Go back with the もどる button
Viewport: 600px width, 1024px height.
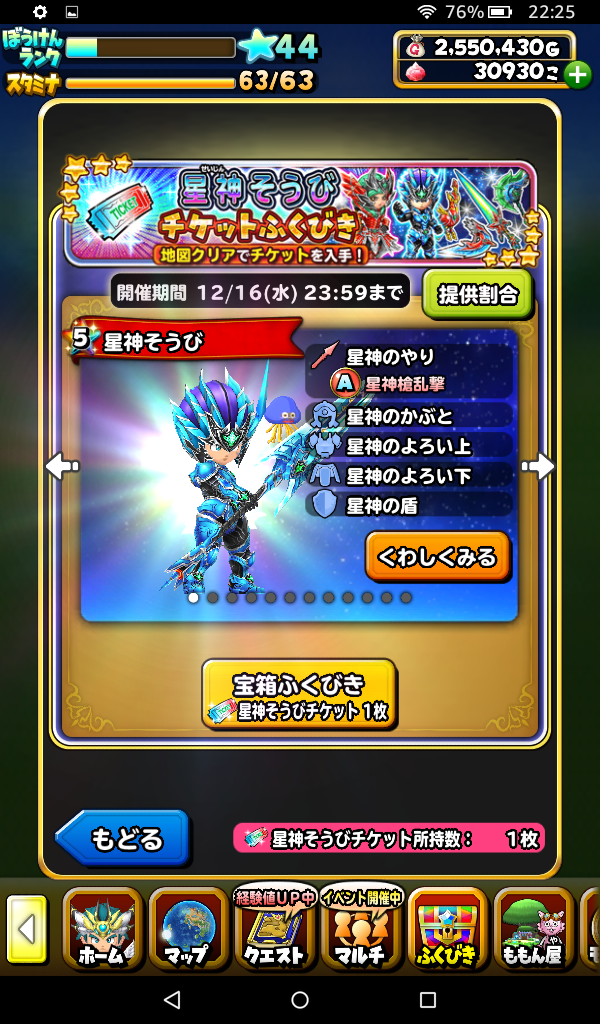(x=123, y=837)
